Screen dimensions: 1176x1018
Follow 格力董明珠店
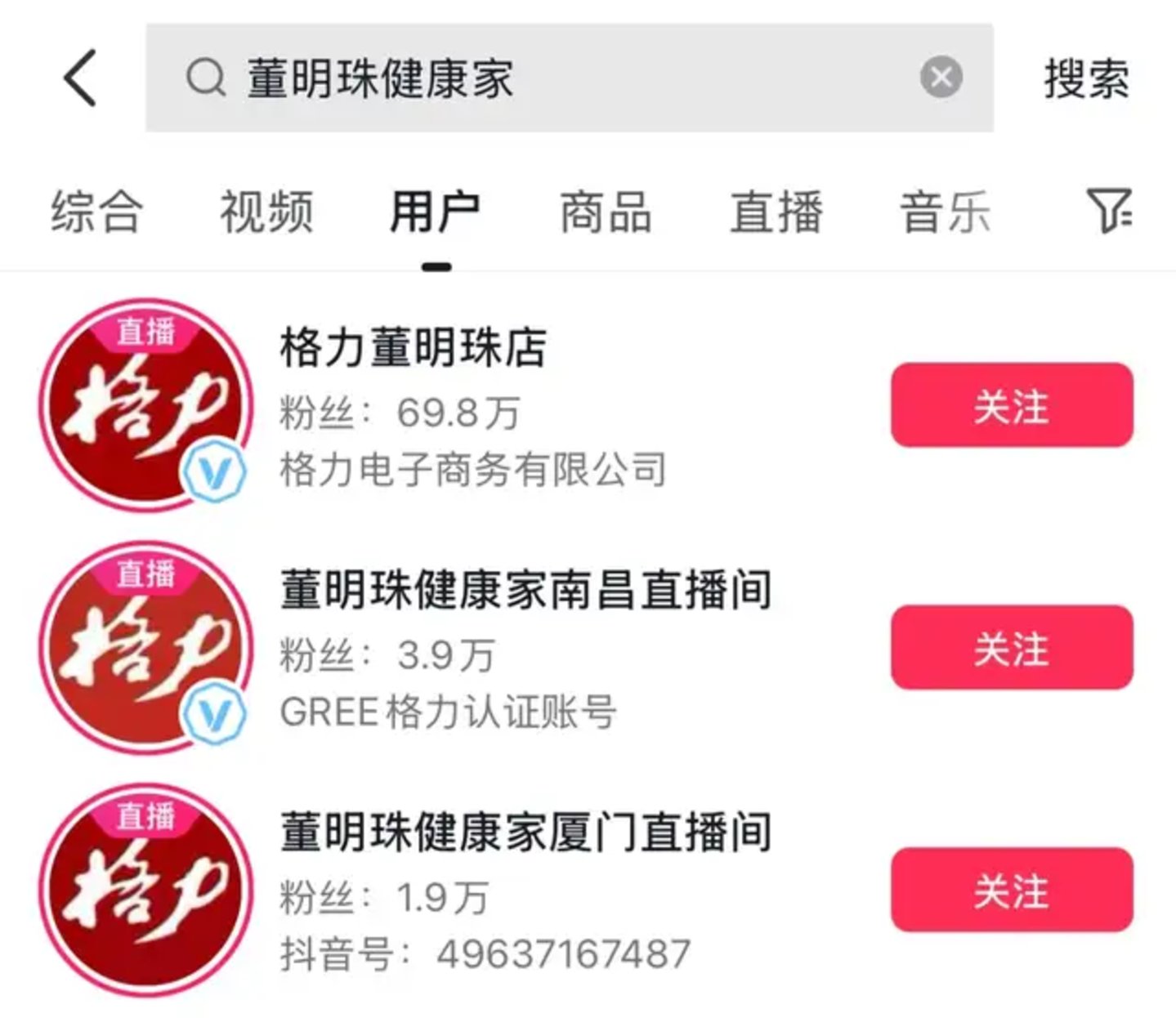coord(1012,405)
